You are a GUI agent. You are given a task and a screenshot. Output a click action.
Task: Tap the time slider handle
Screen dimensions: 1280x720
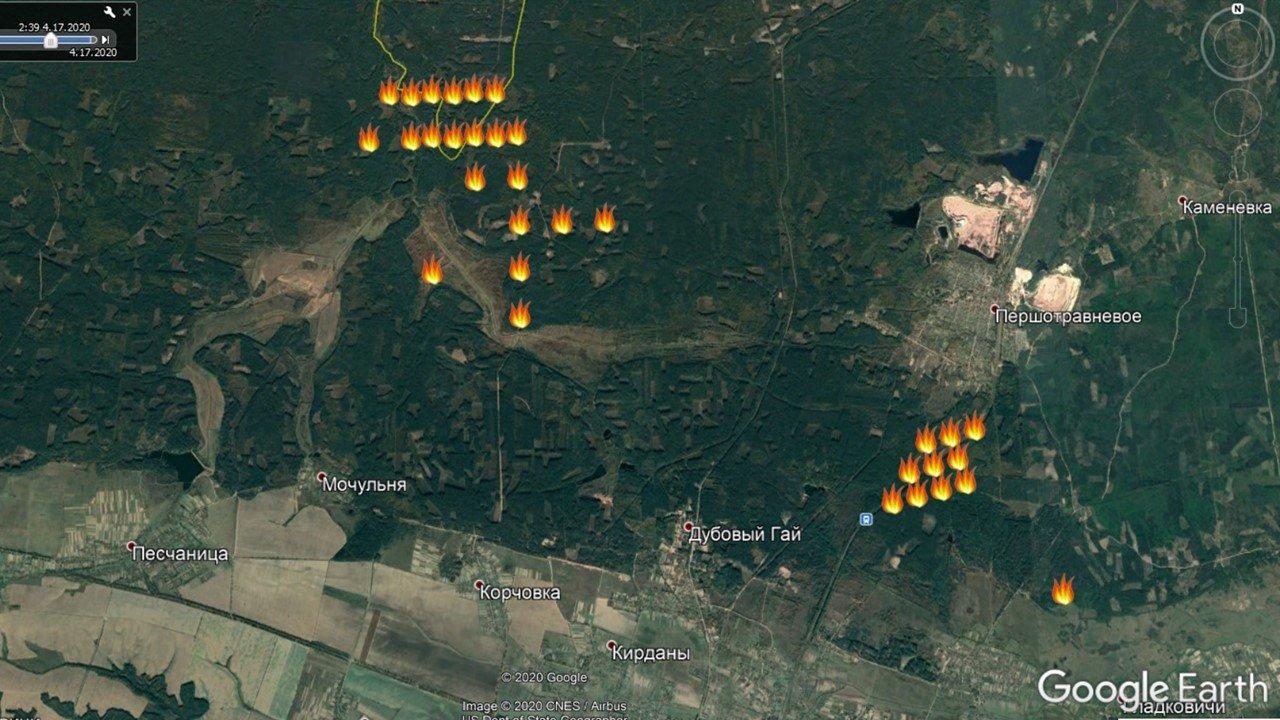point(50,40)
